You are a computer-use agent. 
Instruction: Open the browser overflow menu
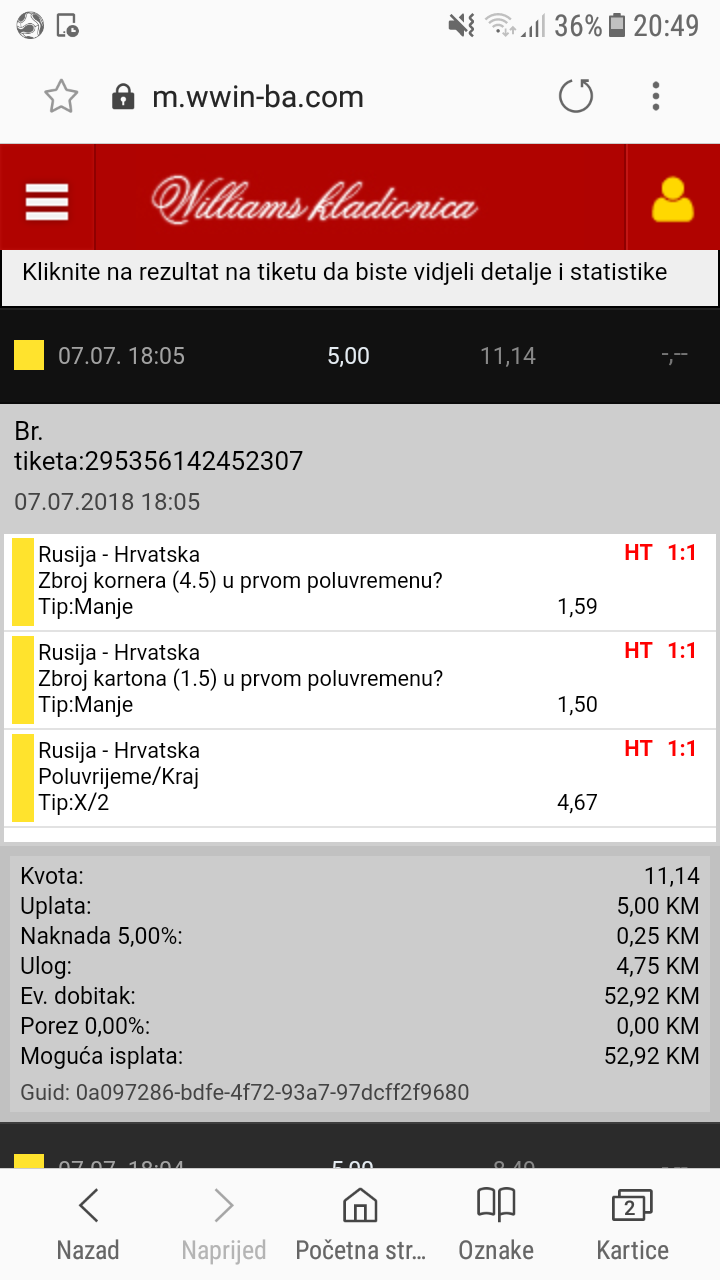tap(656, 97)
